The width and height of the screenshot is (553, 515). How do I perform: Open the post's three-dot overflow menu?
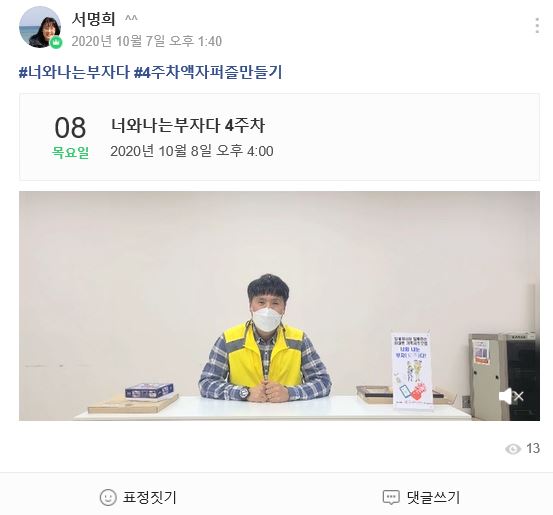tap(537, 26)
